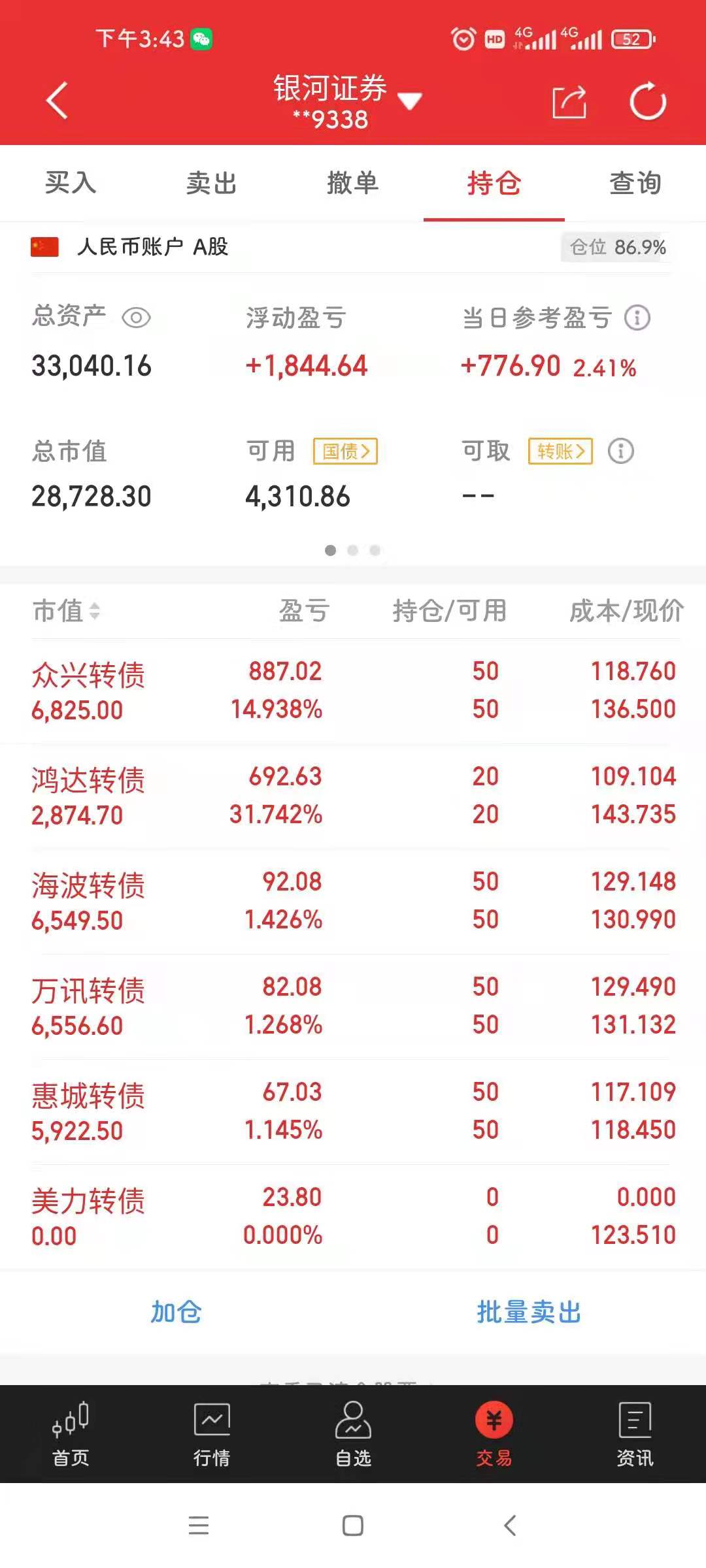Image resolution: width=706 pixels, height=1568 pixels.
Task: Open the 自选 watchlist tab
Action: 353,1433
